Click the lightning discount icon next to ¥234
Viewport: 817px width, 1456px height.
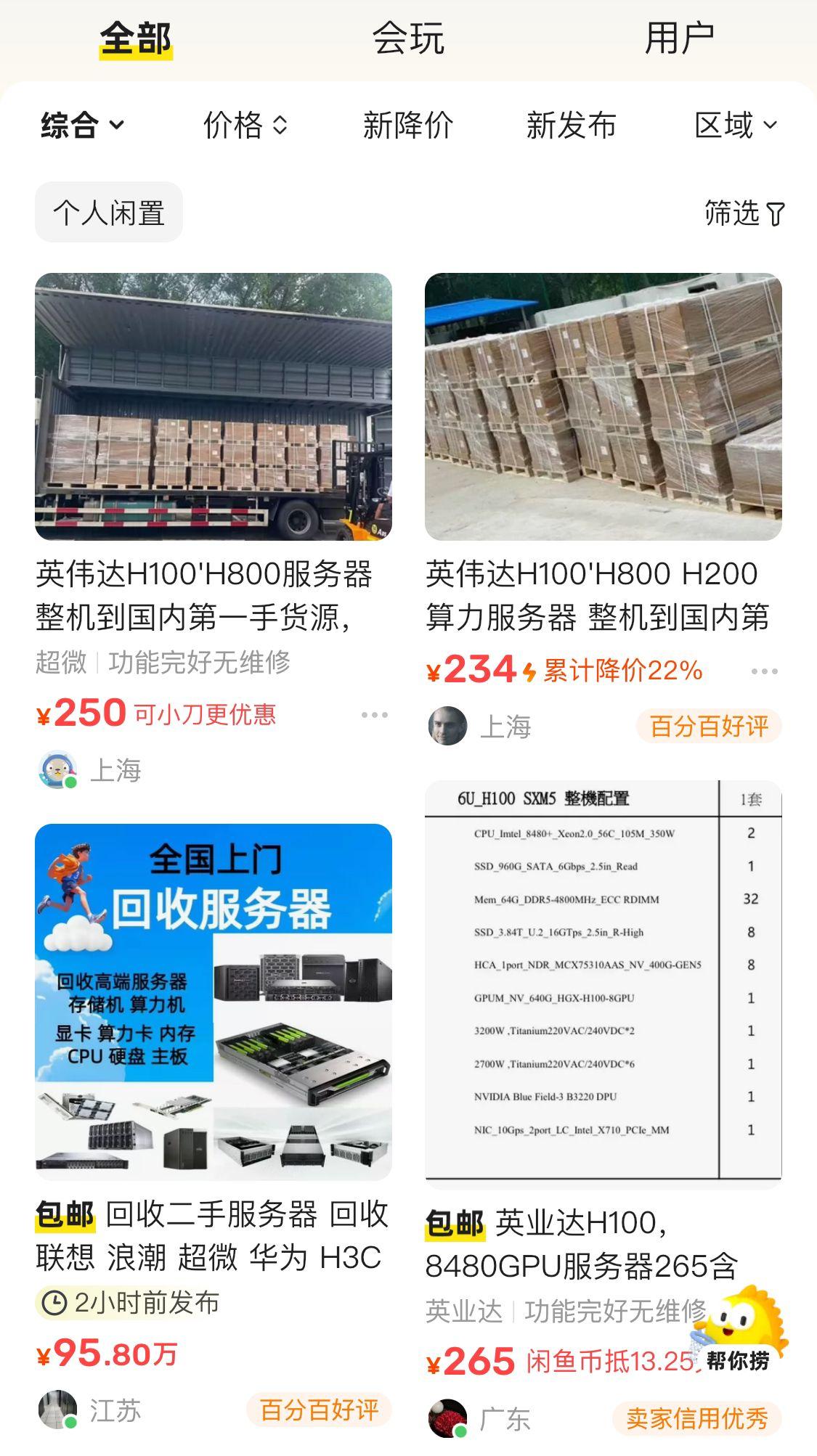coord(528,673)
